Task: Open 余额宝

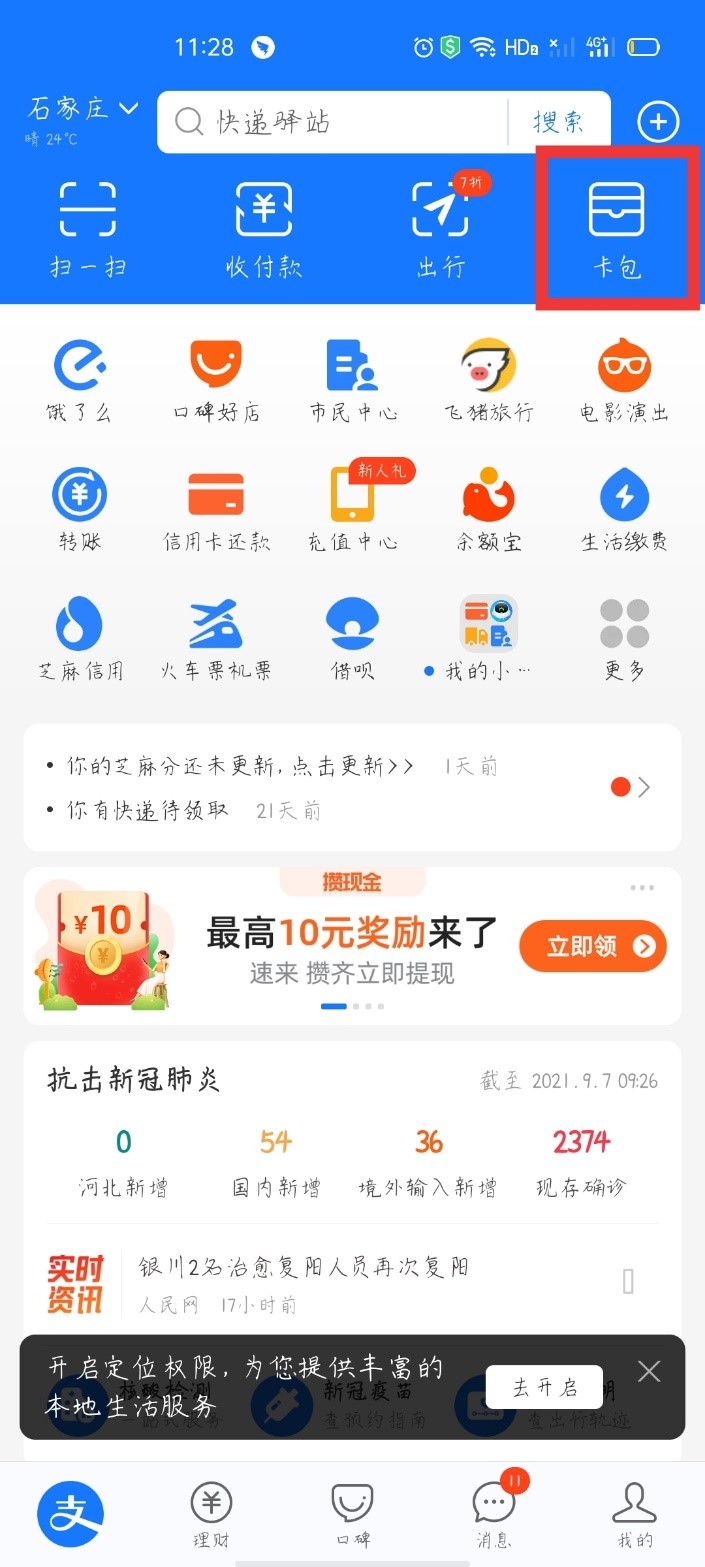Action: [488, 509]
